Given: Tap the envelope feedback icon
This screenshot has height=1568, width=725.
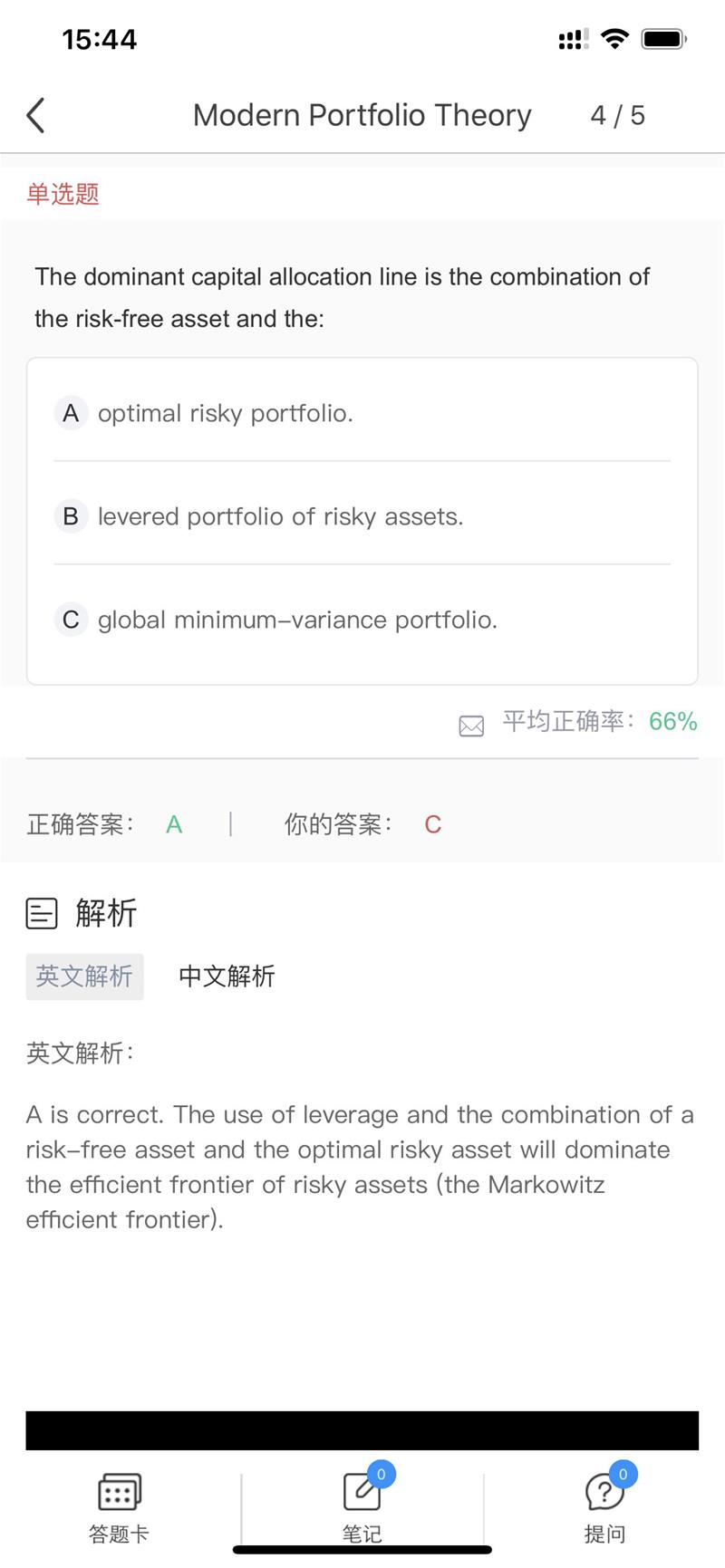Looking at the screenshot, I should click(x=471, y=725).
